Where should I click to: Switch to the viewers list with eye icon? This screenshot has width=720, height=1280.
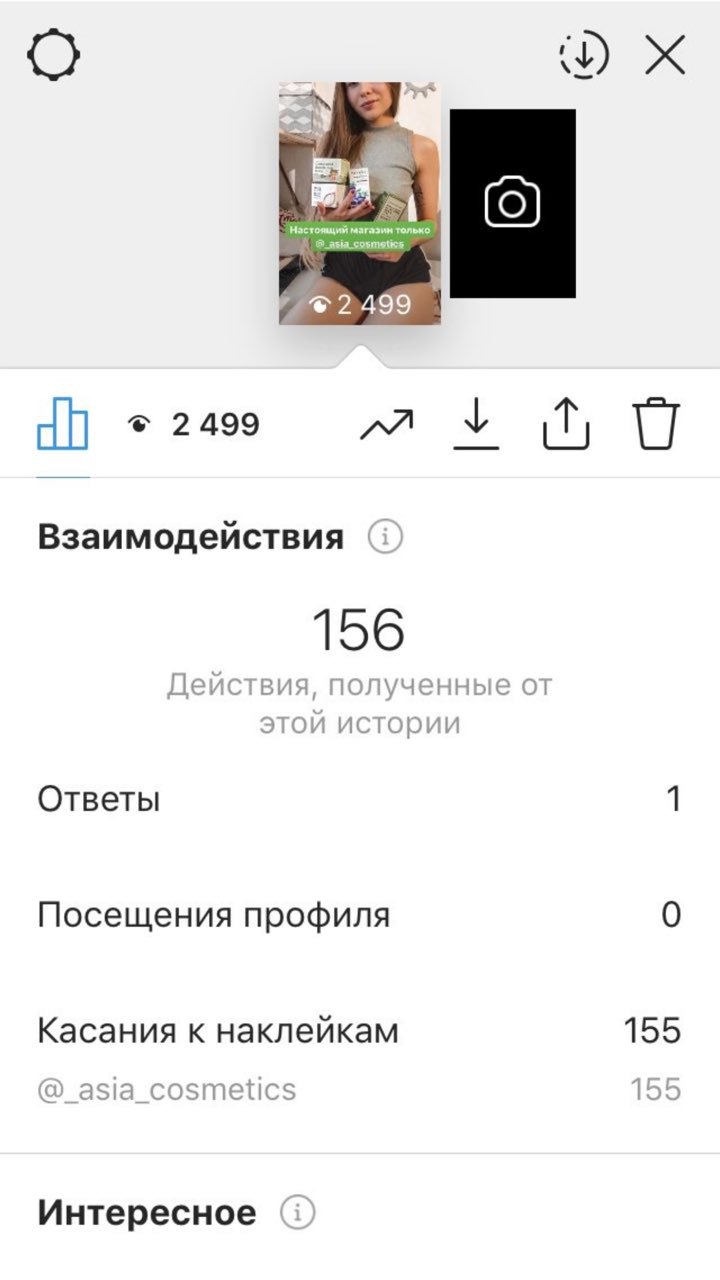(194, 425)
